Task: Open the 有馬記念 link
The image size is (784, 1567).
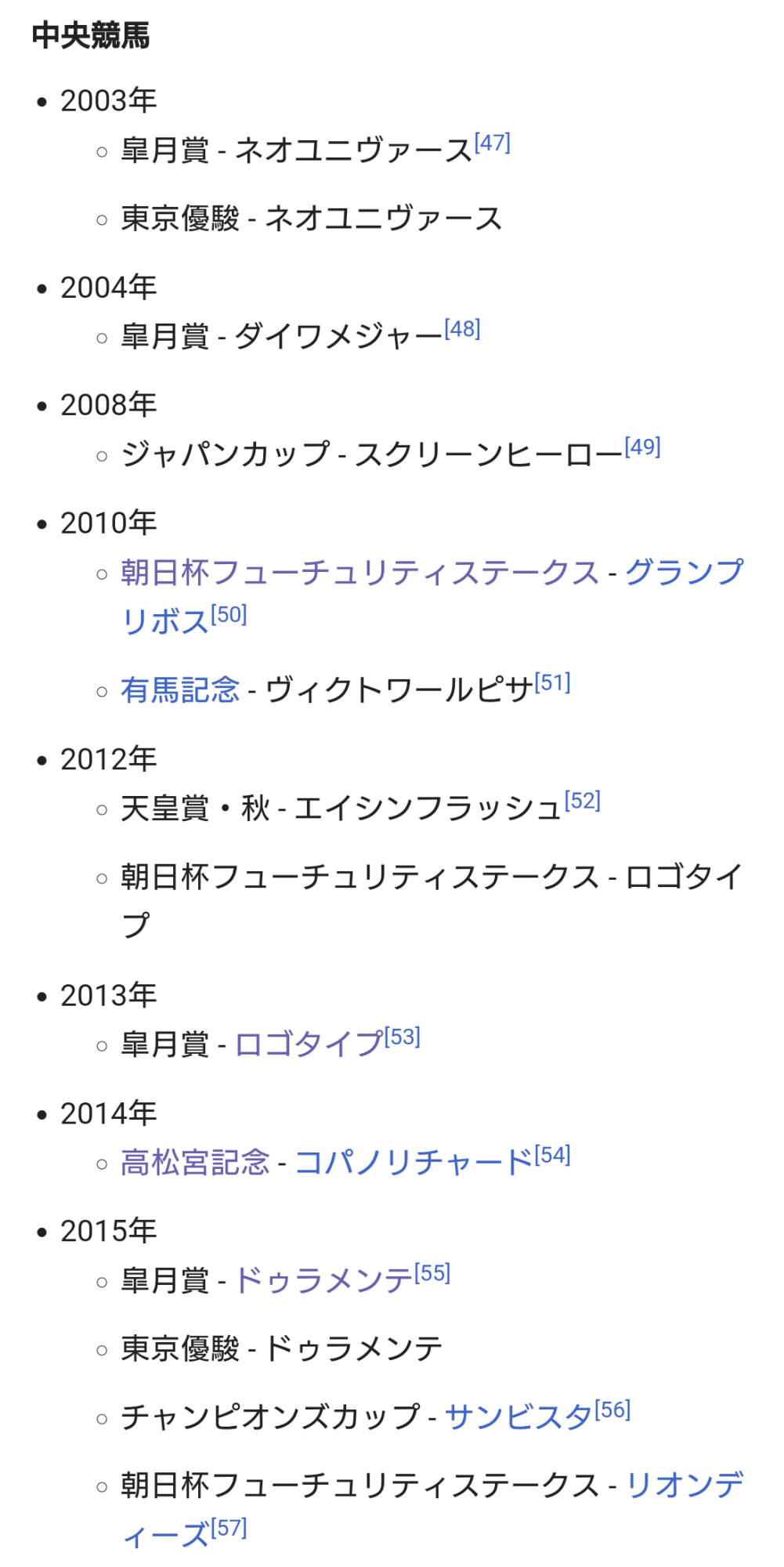Action: 180,690
